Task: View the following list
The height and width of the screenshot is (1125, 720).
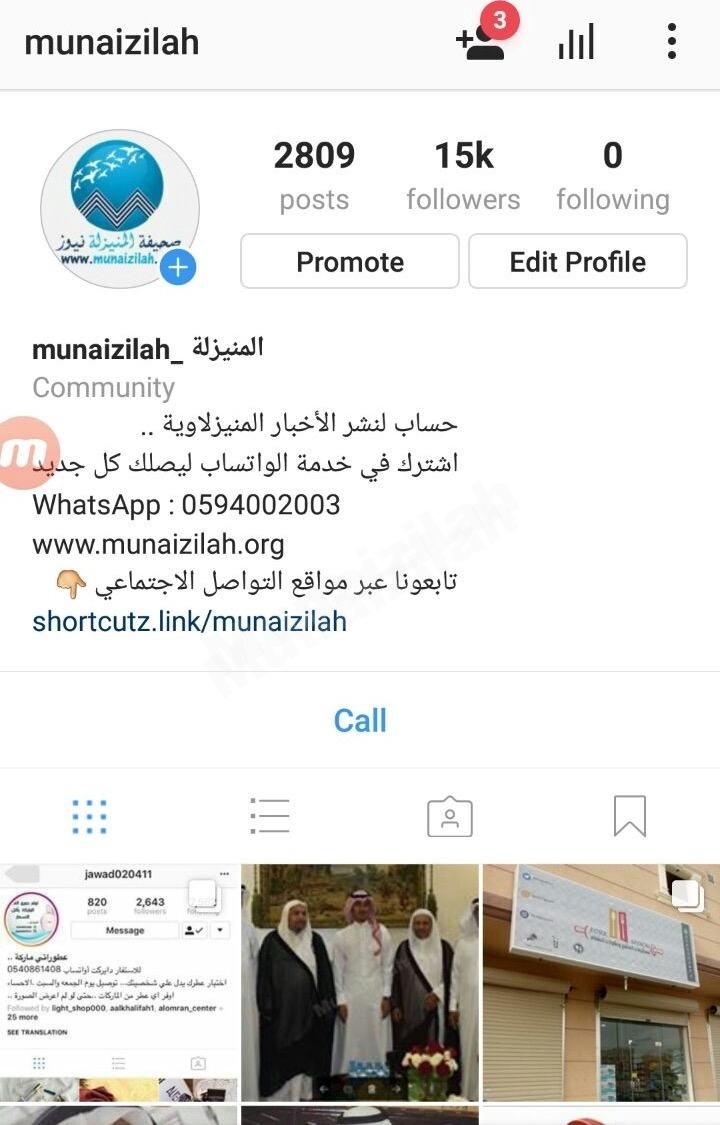Action: 612,176
